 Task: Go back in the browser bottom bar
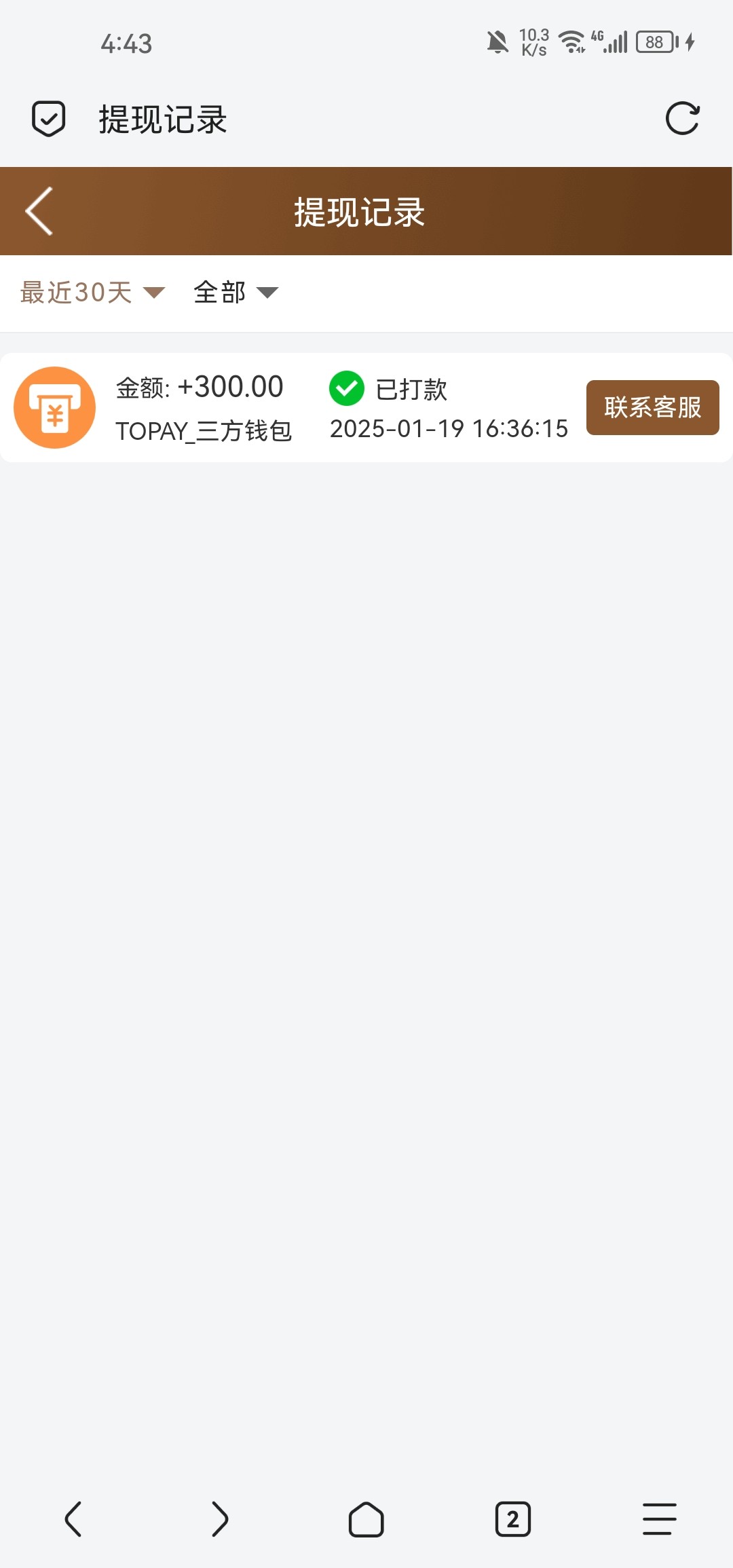73,1518
